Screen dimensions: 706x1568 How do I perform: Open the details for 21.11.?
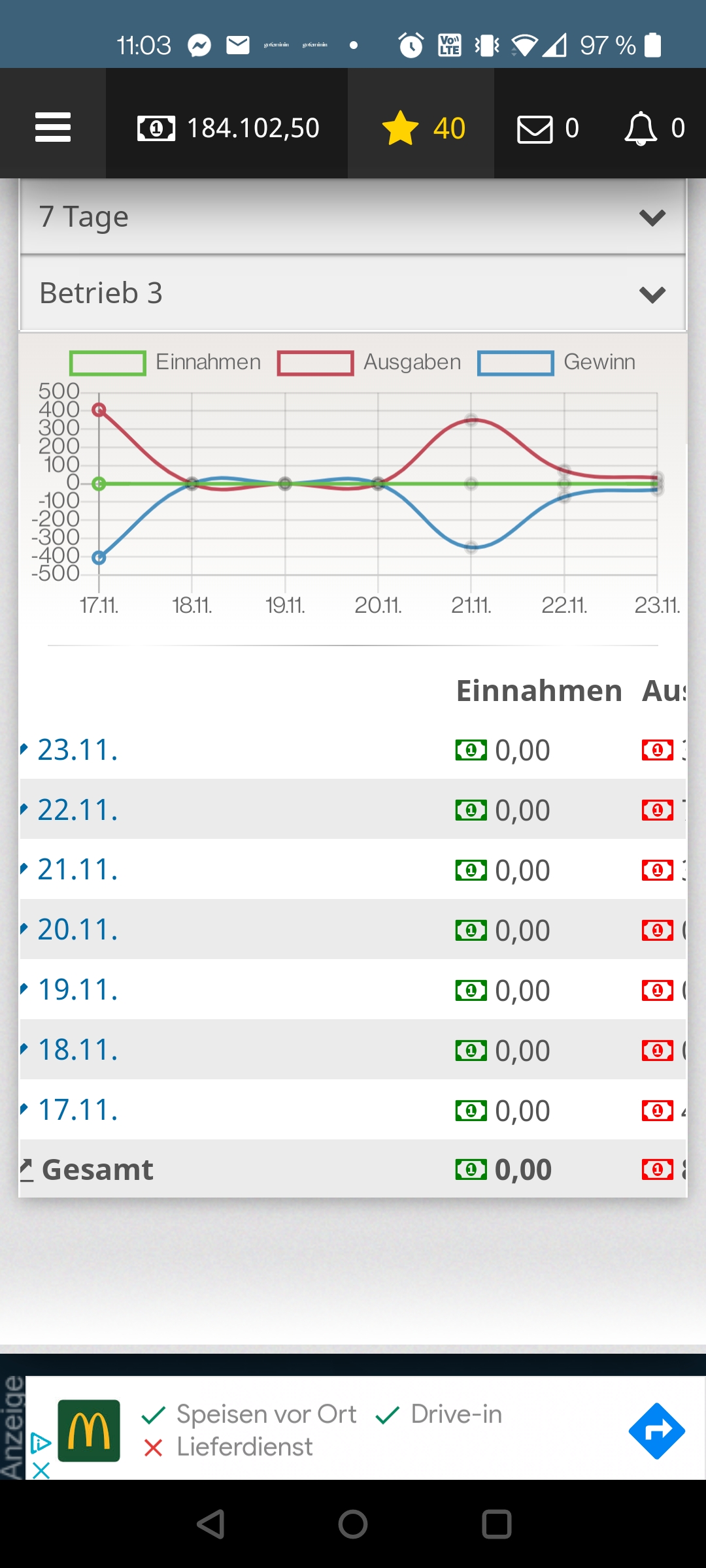77,870
